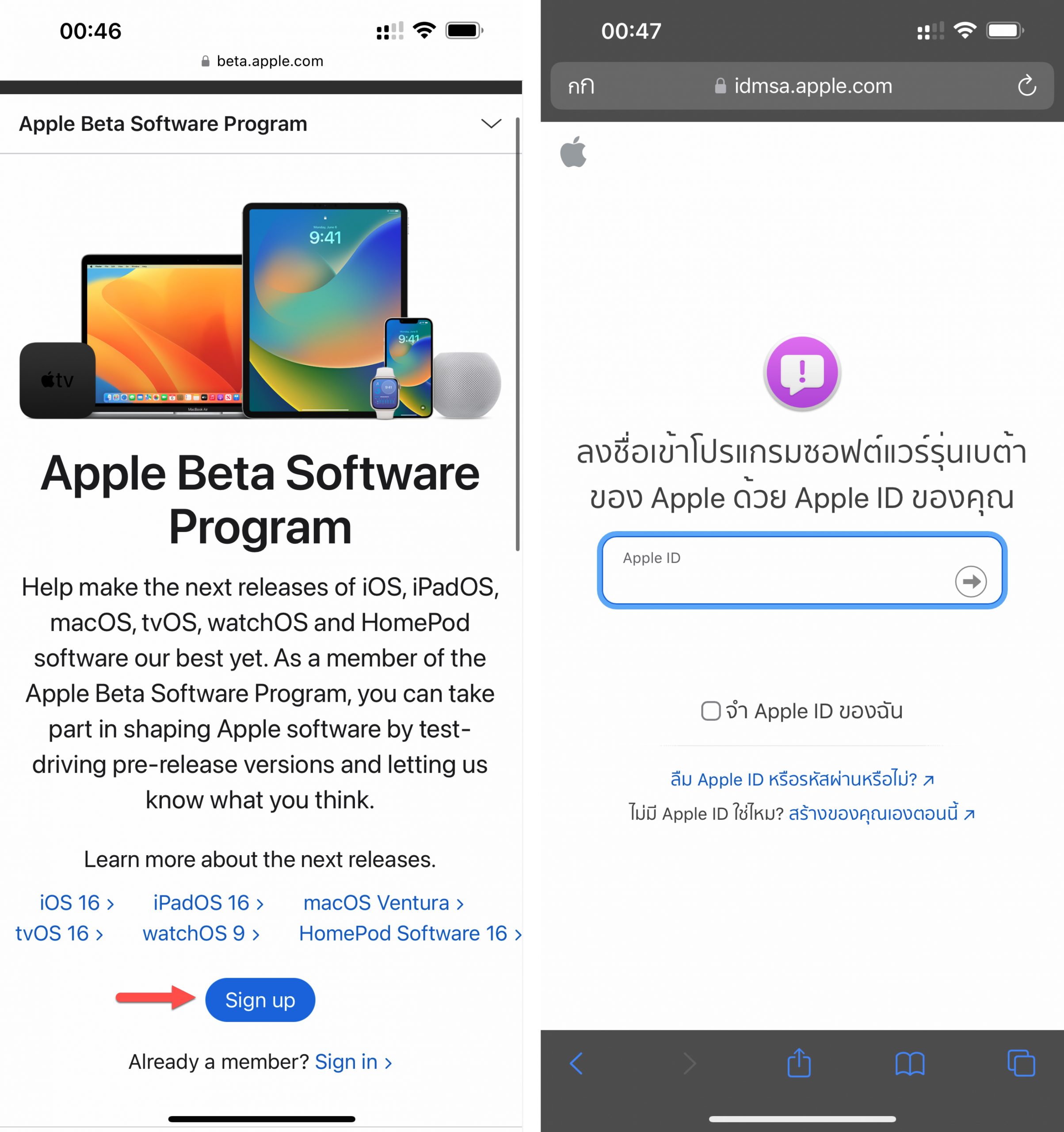The width and height of the screenshot is (1064, 1132).
Task: Reload the idmsa.apple.com page
Action: (x=1026, y=86)
